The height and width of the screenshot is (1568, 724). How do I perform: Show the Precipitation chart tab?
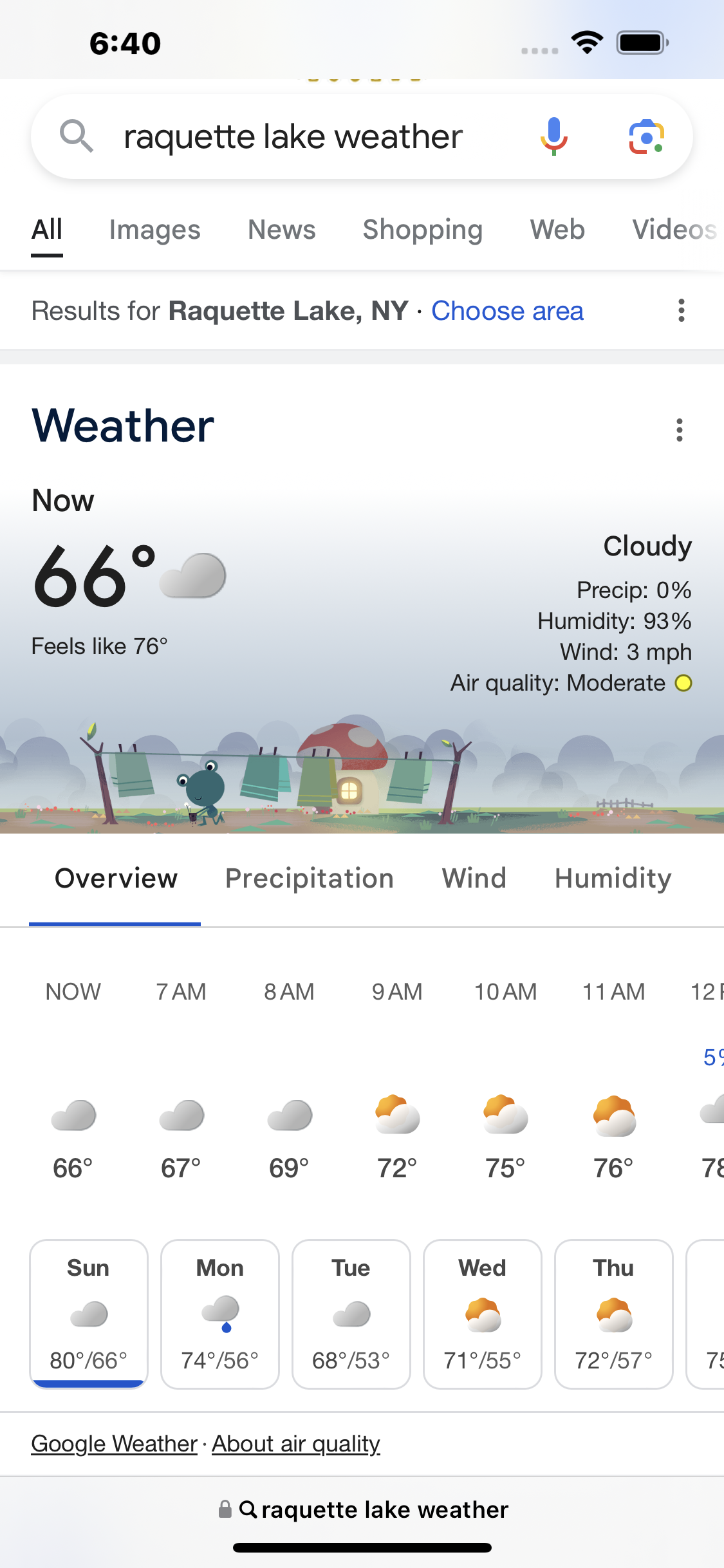pos(309,879)
